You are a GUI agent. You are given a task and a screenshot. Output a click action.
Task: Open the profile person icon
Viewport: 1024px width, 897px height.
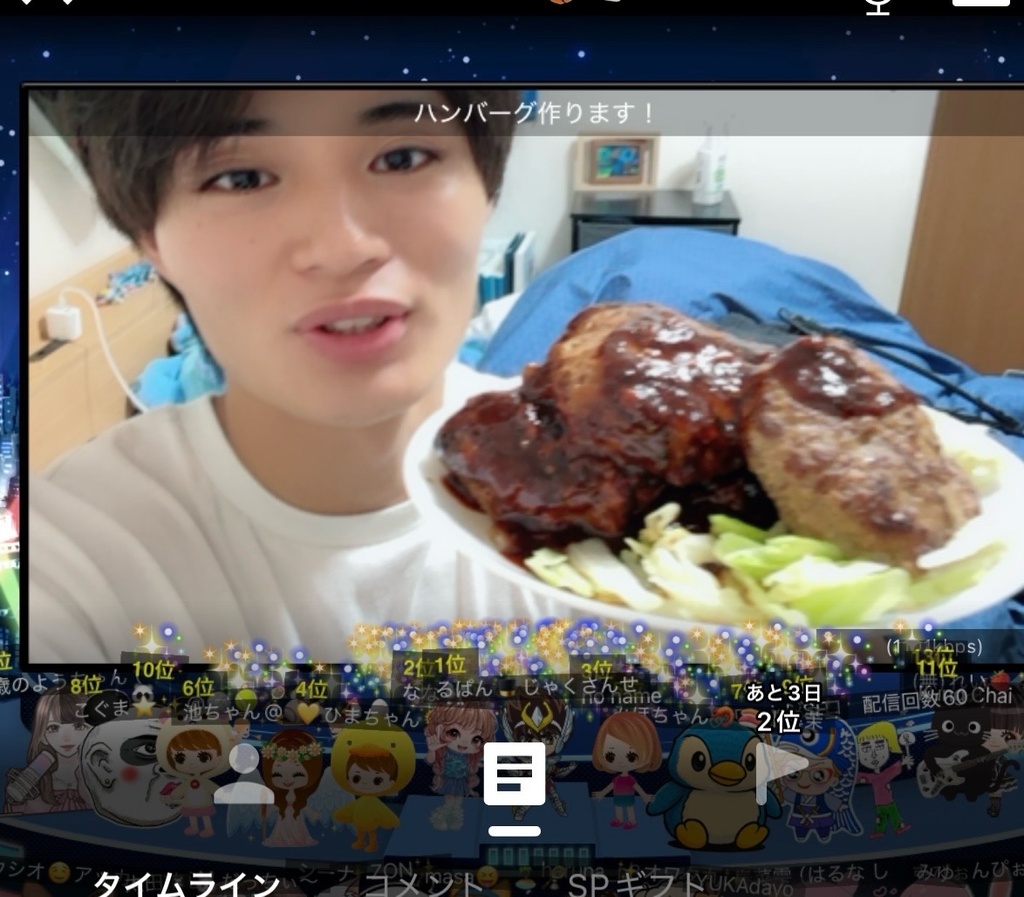[x=243, y=773]
